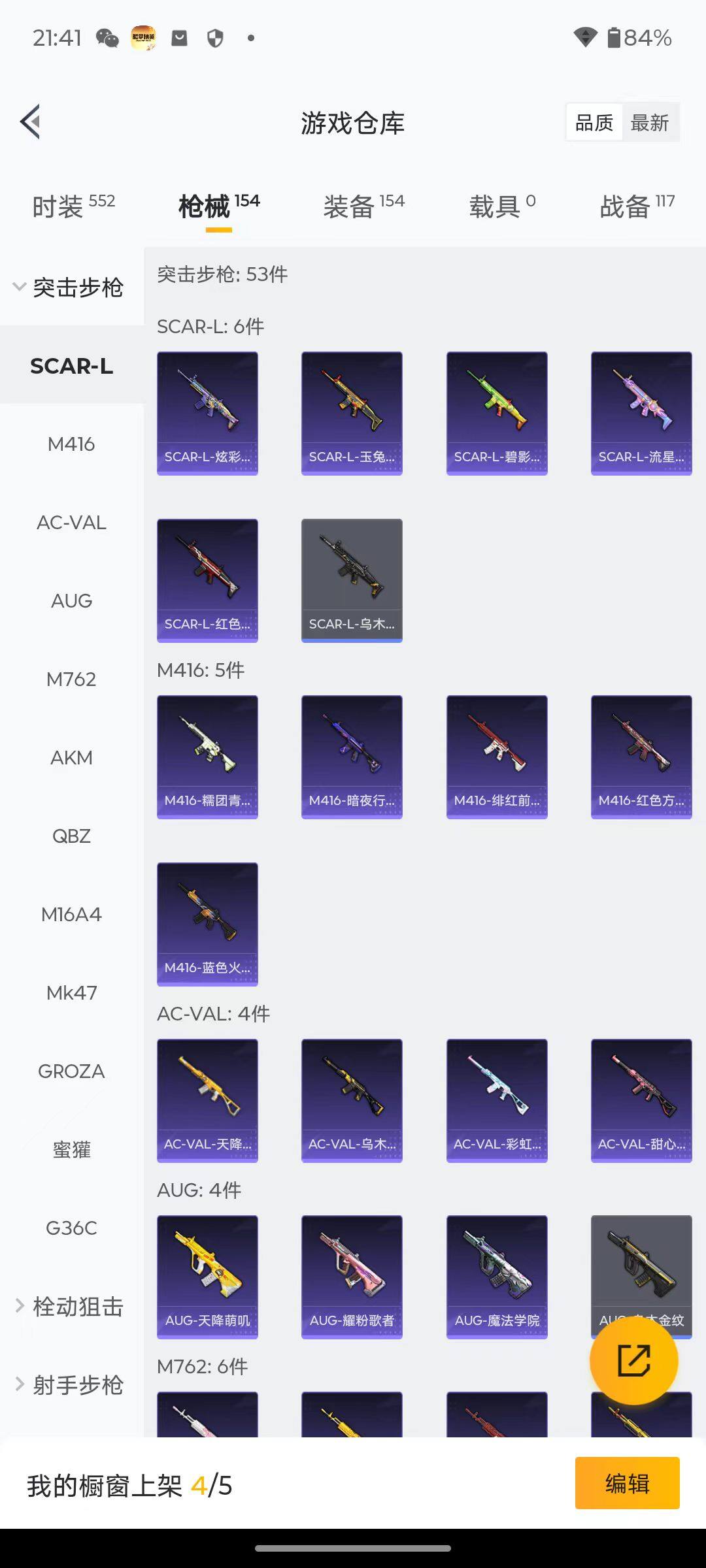The height and width of the screenshot is (1568, 706).
Task: Open the 载具 tab
Action: [x=502, y=206]
